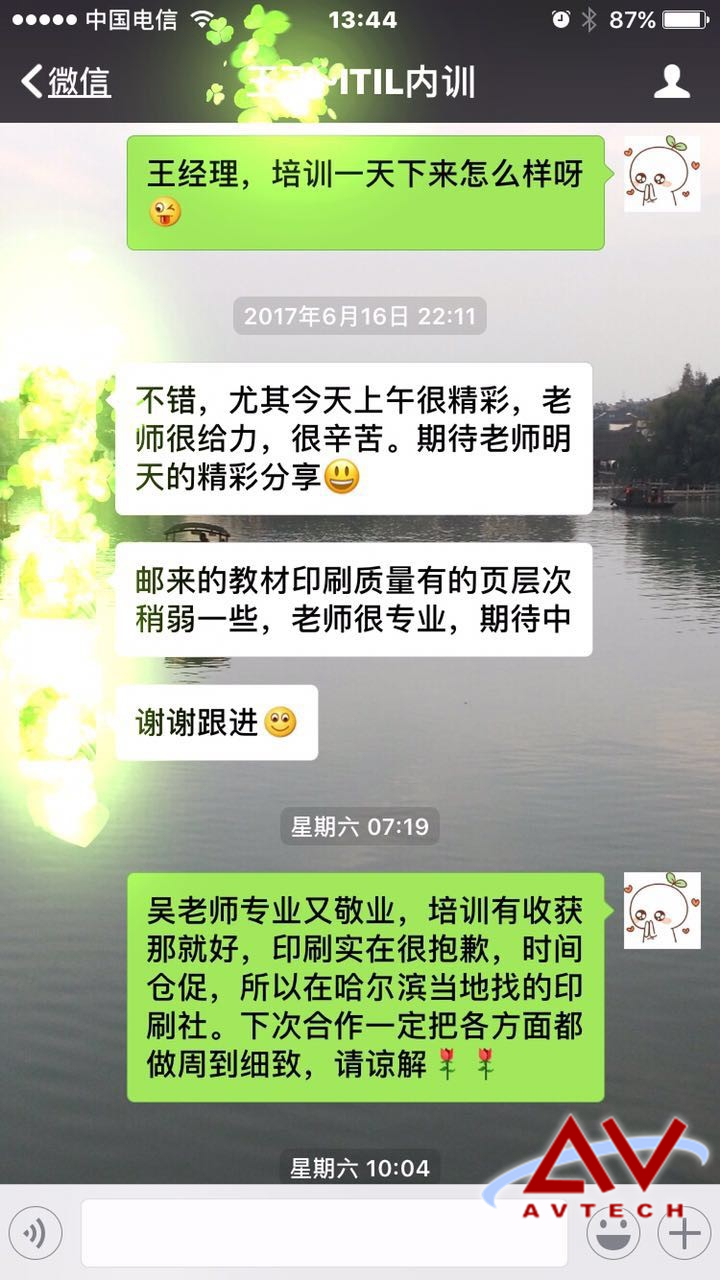Viewport: 720px width, 1280px height.
Task: Open the plus attachments menu
Action: 684,1233
